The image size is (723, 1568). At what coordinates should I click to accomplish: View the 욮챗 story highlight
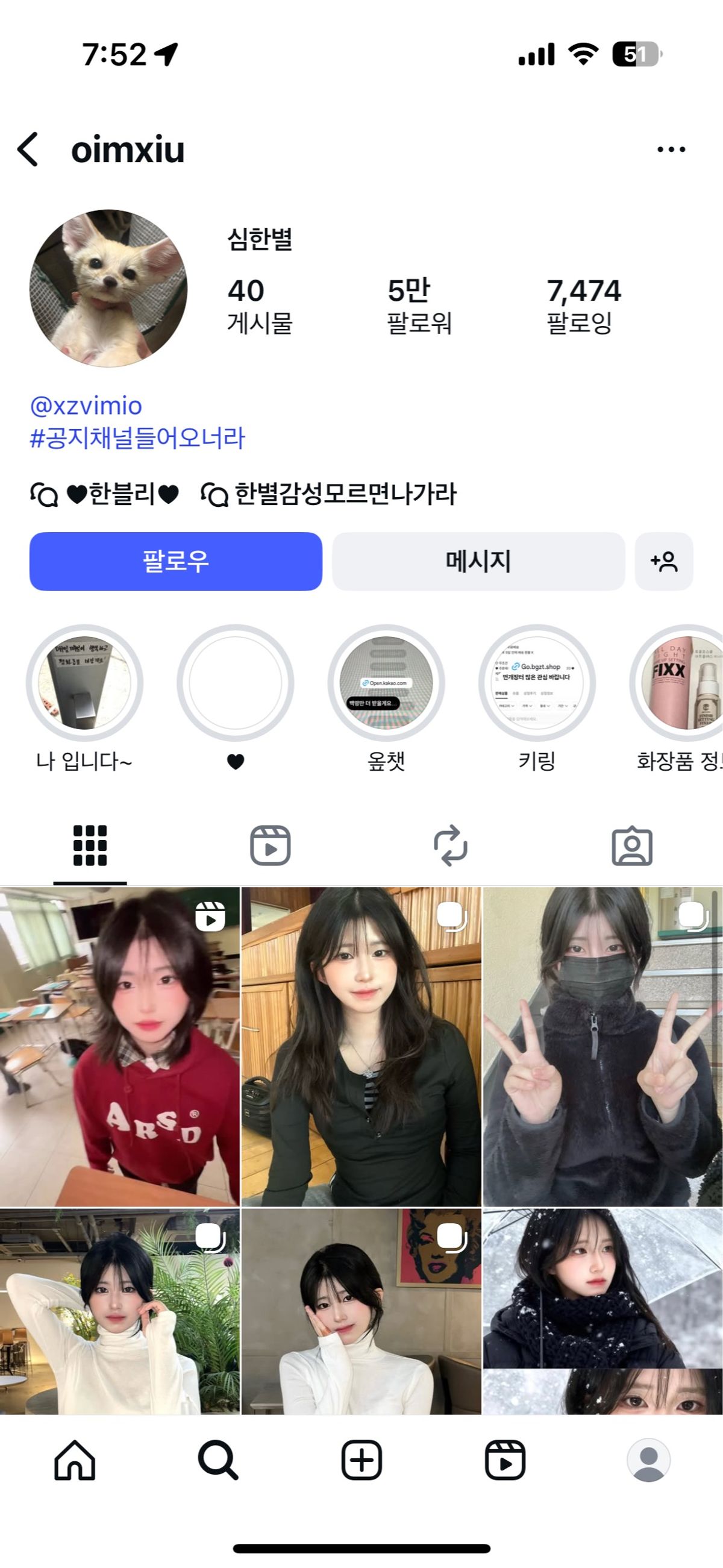[386, 683]
